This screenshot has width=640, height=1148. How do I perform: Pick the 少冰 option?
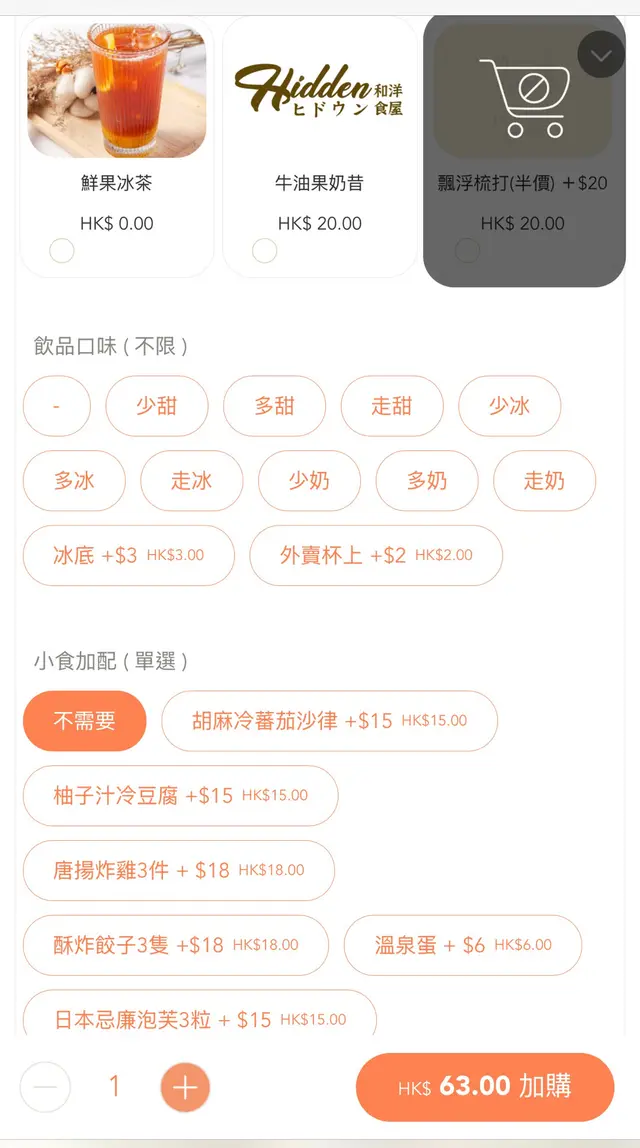point(509,406)
